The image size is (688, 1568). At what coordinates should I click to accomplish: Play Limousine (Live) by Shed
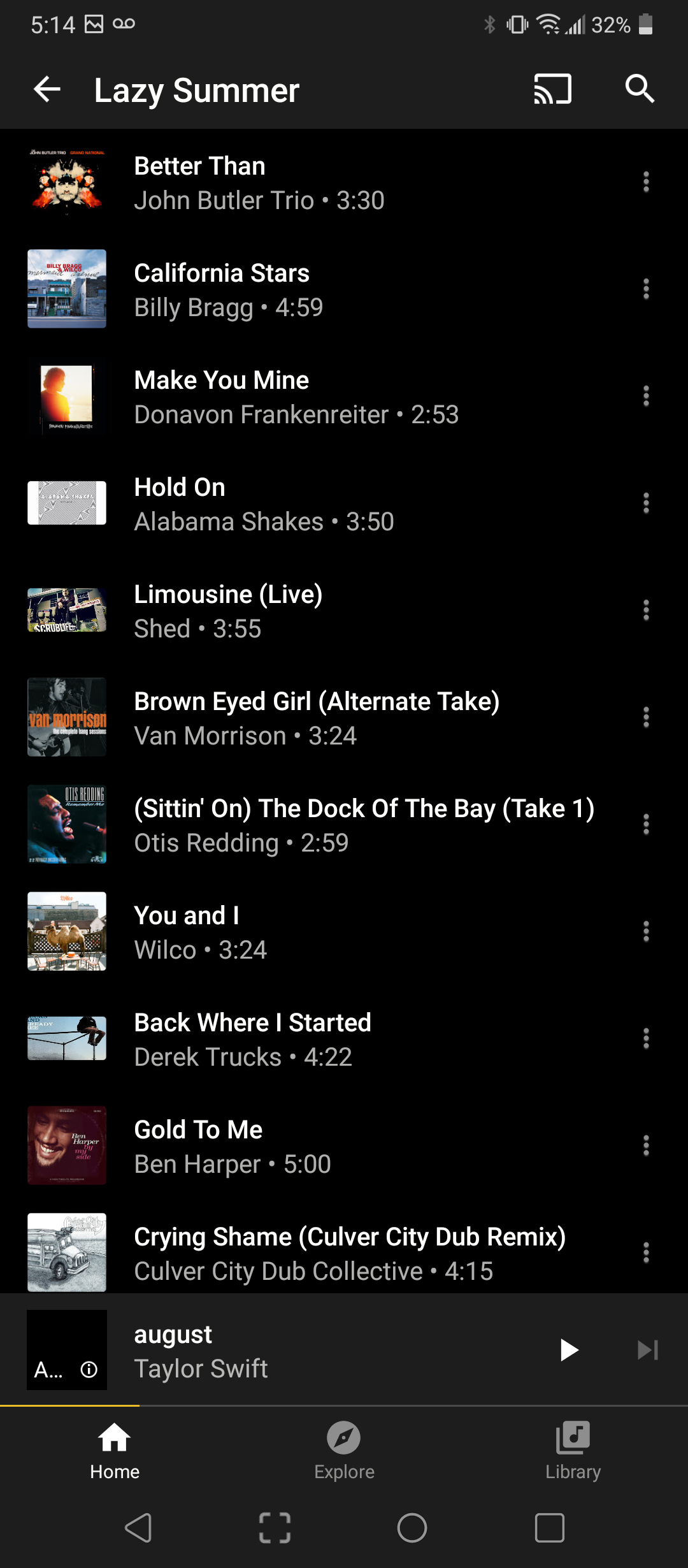click(255, 611)
